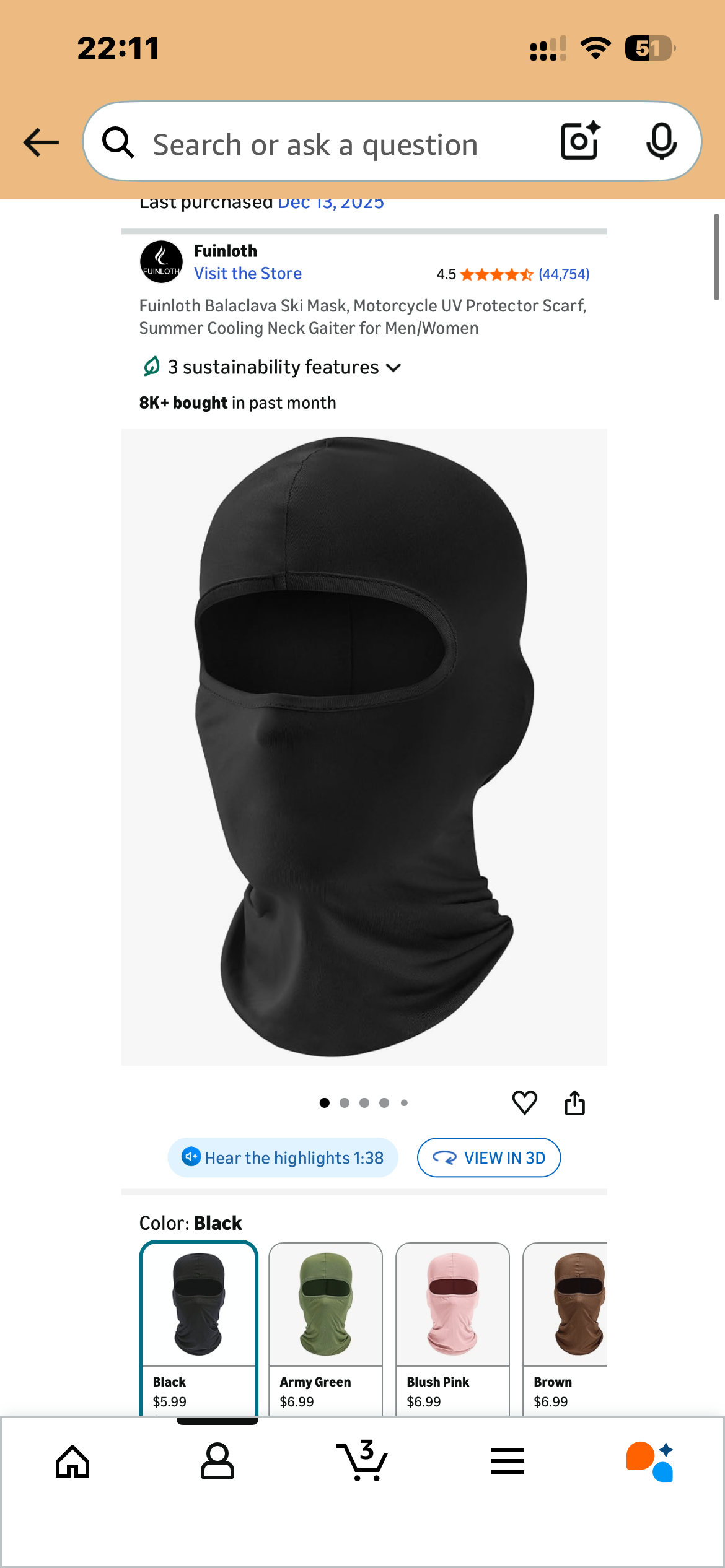Play Hear the highlights audio
The image size is (725, 1568).
(283, 1157)
